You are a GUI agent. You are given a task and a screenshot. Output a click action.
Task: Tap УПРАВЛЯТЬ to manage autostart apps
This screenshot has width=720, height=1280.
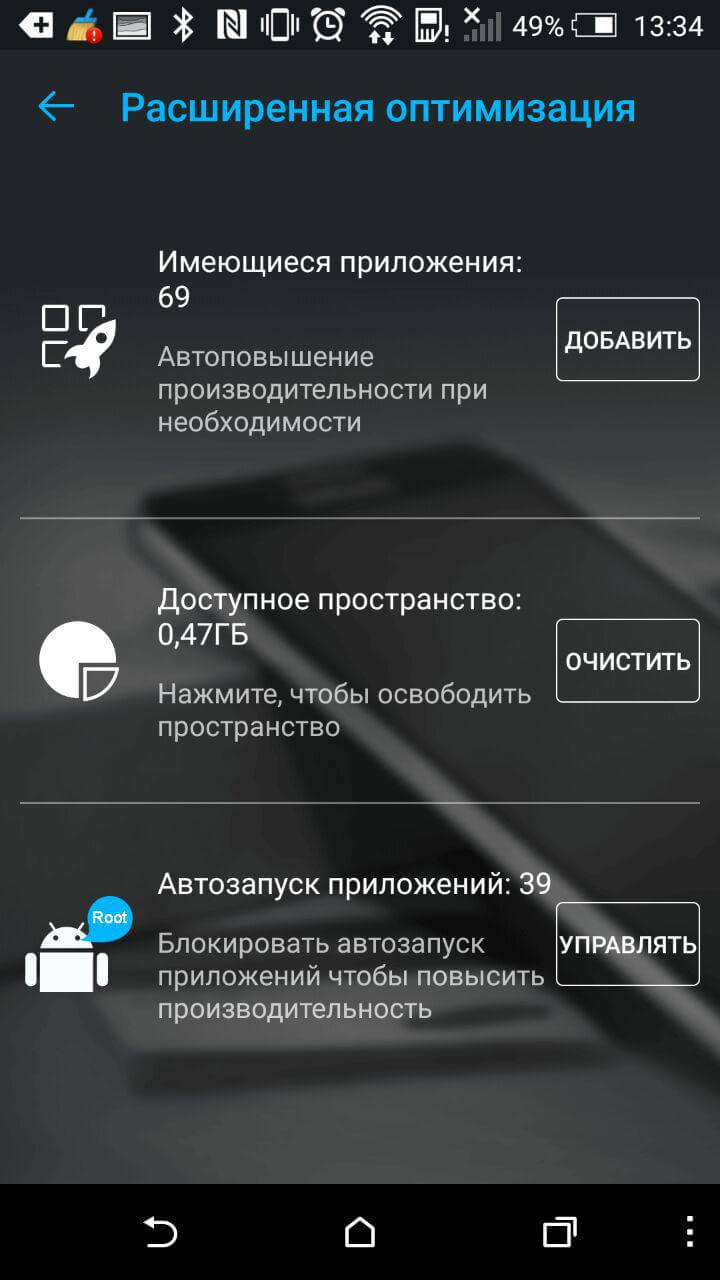pyautogui.click(x=627, y=943)
